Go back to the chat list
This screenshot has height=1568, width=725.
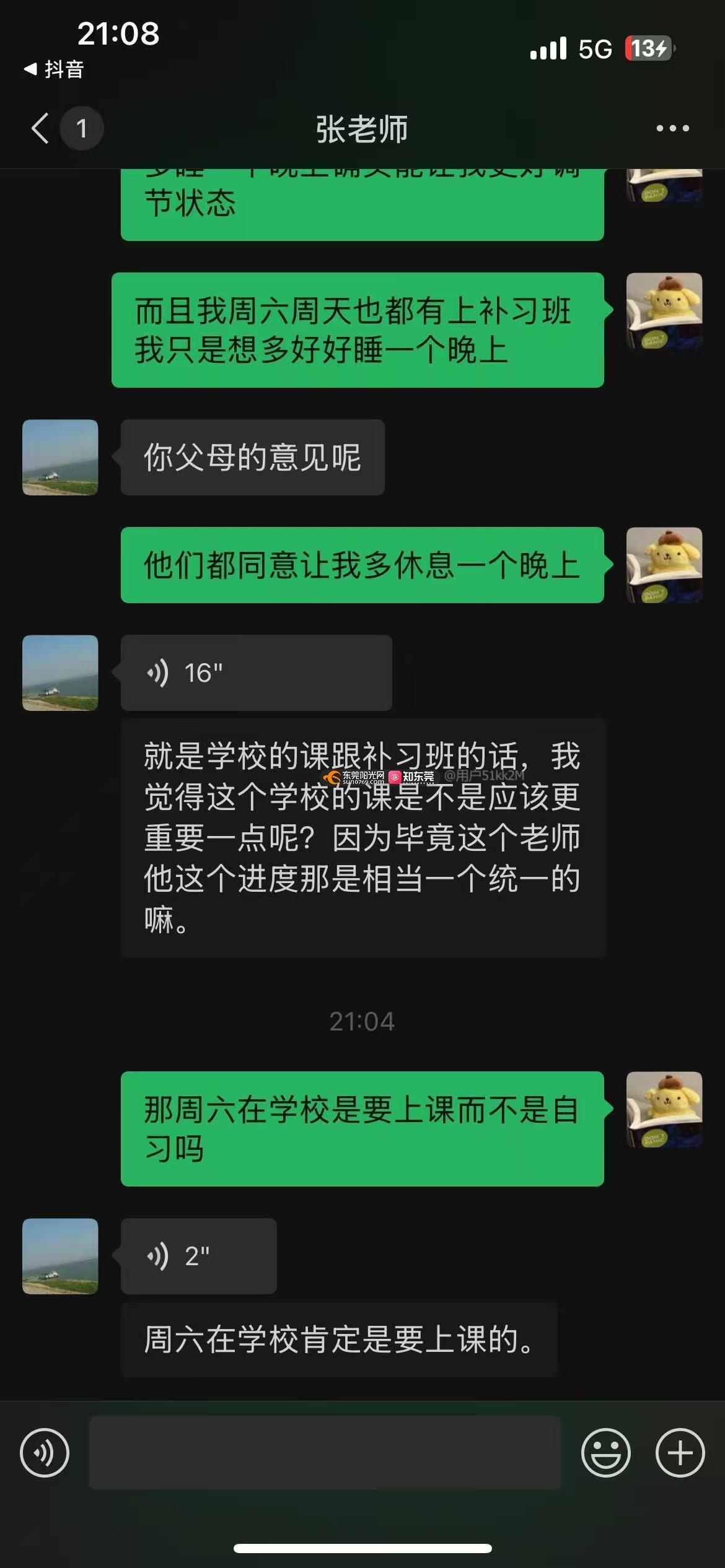41,128
